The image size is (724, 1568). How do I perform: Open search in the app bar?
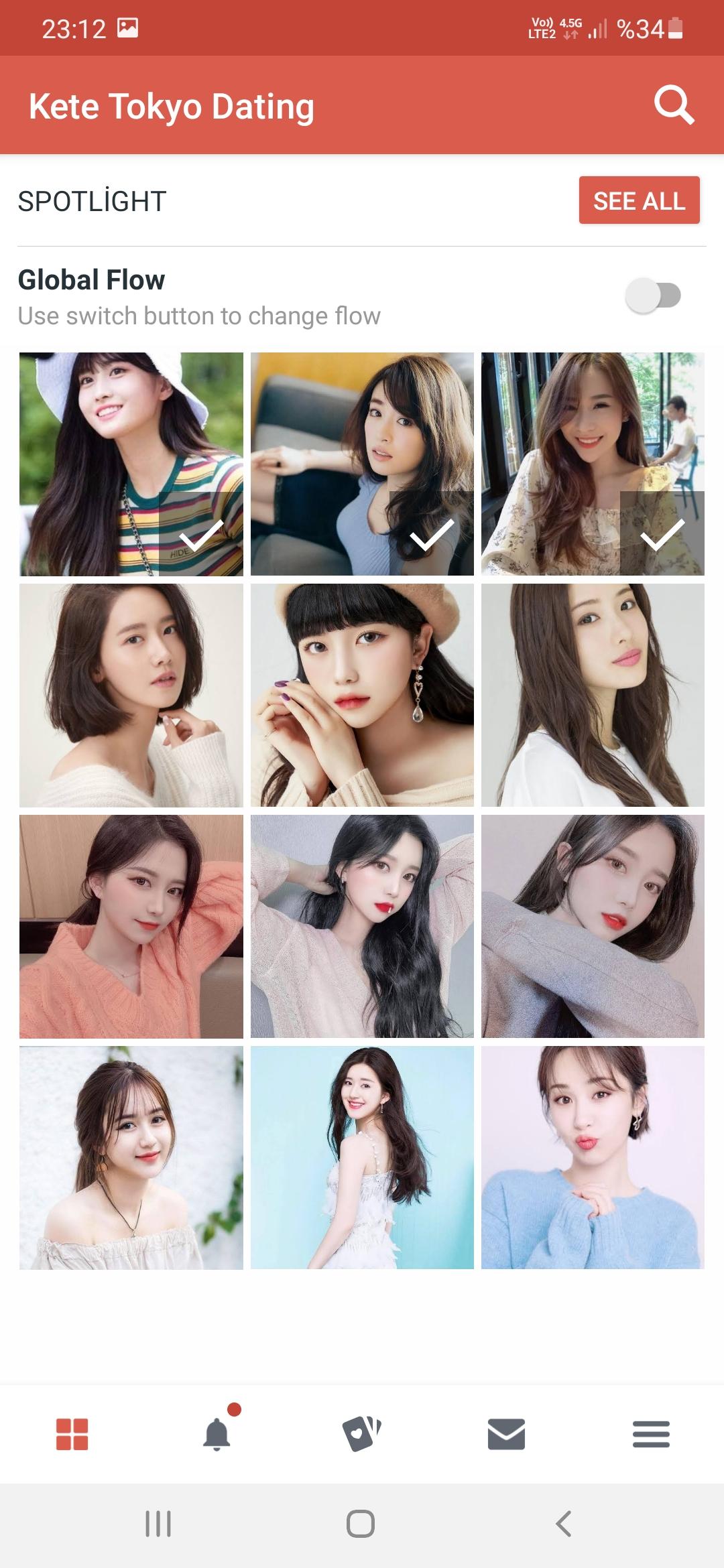(674, 105)
